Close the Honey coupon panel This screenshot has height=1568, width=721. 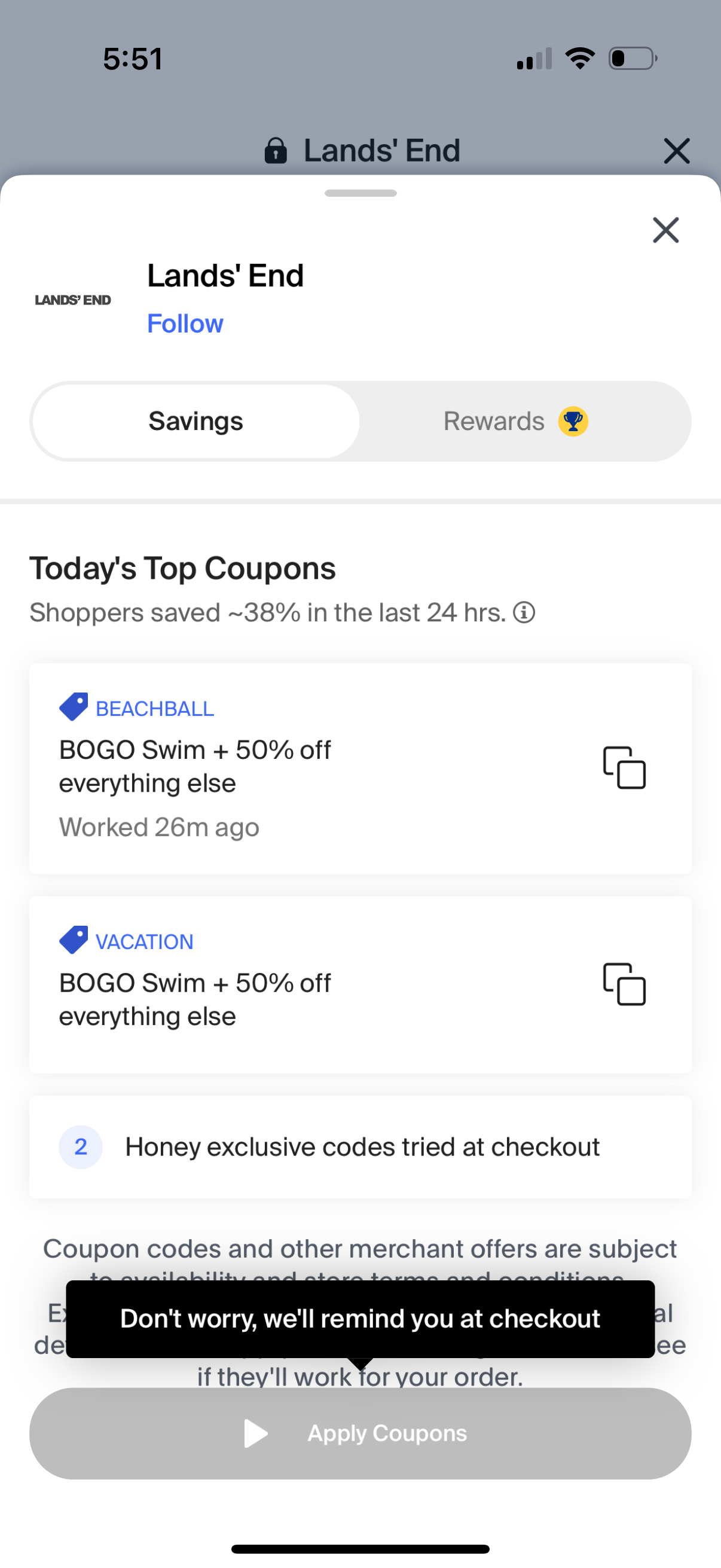click(x=665, y=230)
